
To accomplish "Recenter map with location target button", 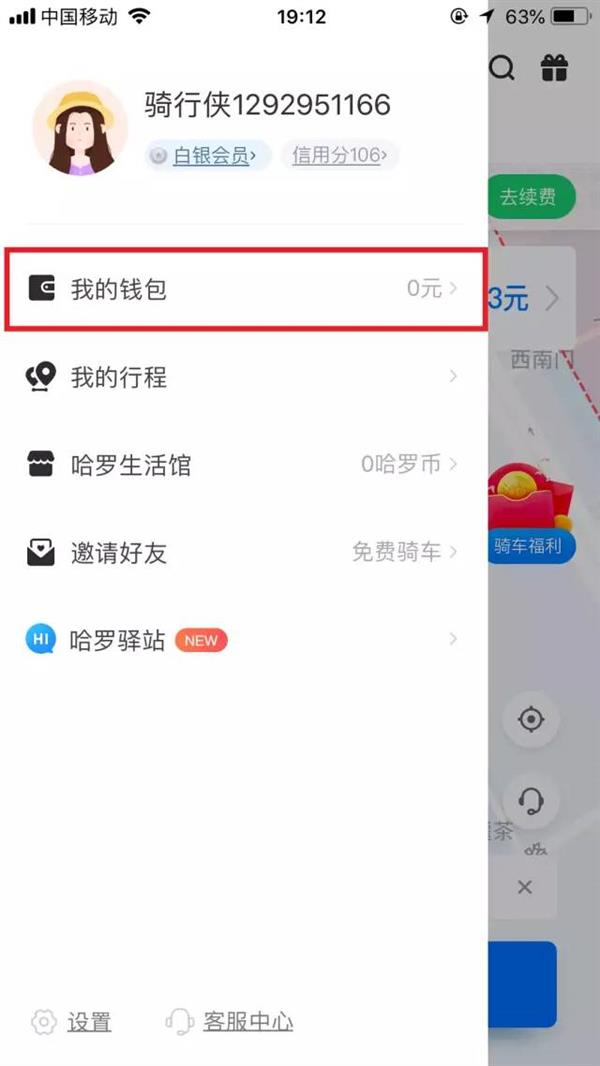I will 531,720.
